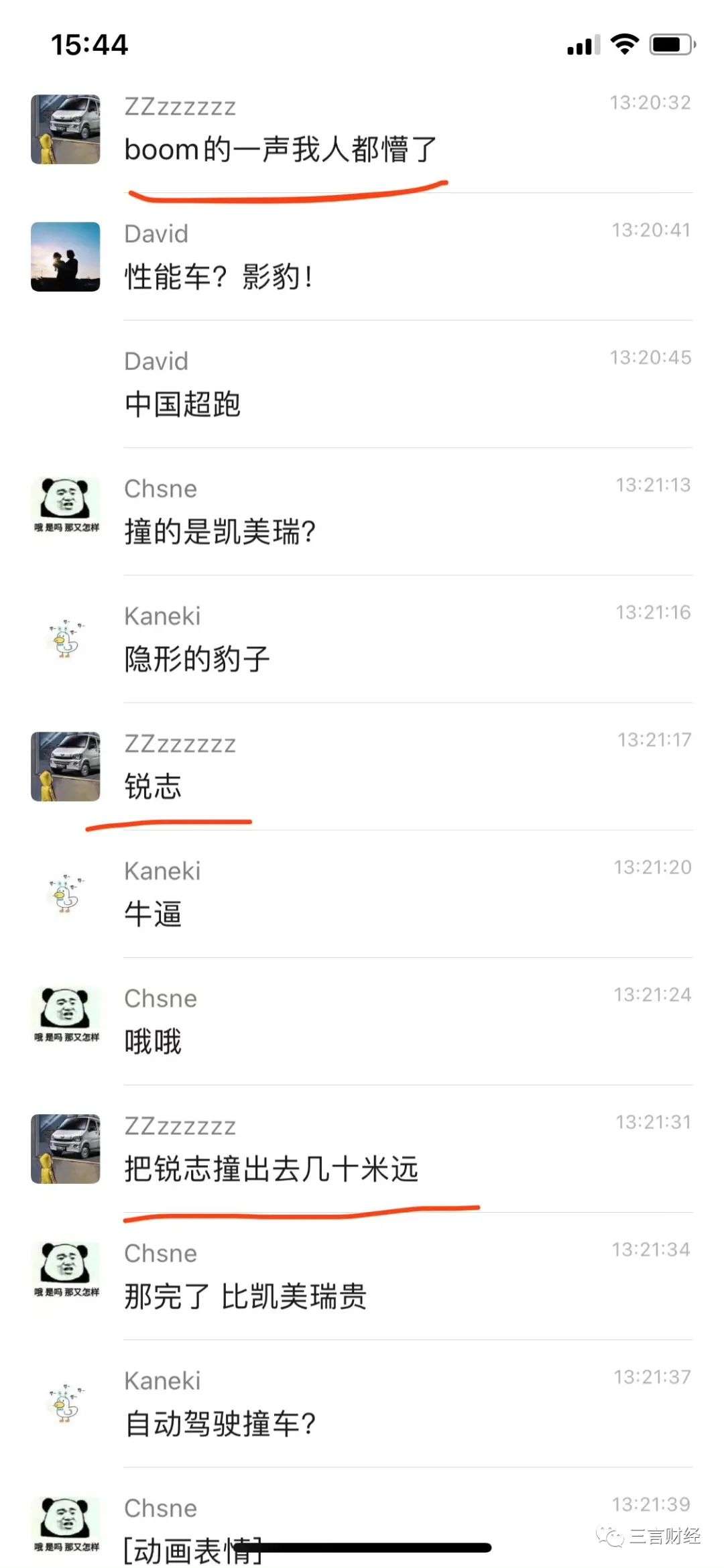Open Kaneki's avatar beside 自动驾驶撞车?
Viewport: 724px width, 1568px height.
tap(66, 1403)
